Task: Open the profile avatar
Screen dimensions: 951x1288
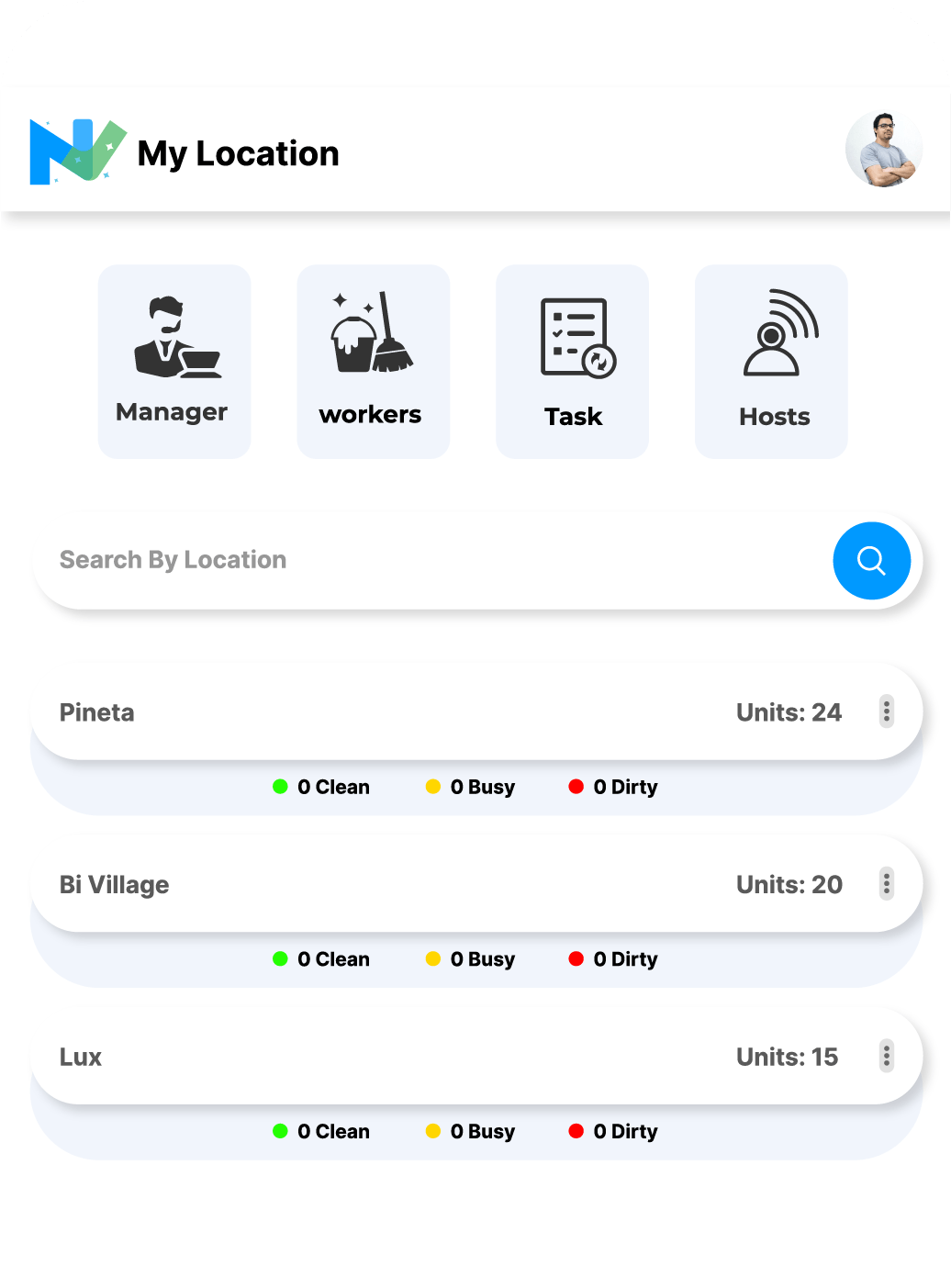Action: pos(883,150)
